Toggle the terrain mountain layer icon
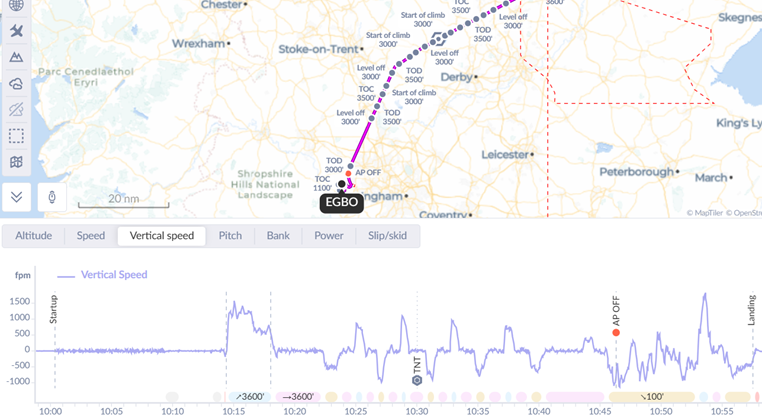The width and height of the screenshot is (762, 418). click(16, 57)
